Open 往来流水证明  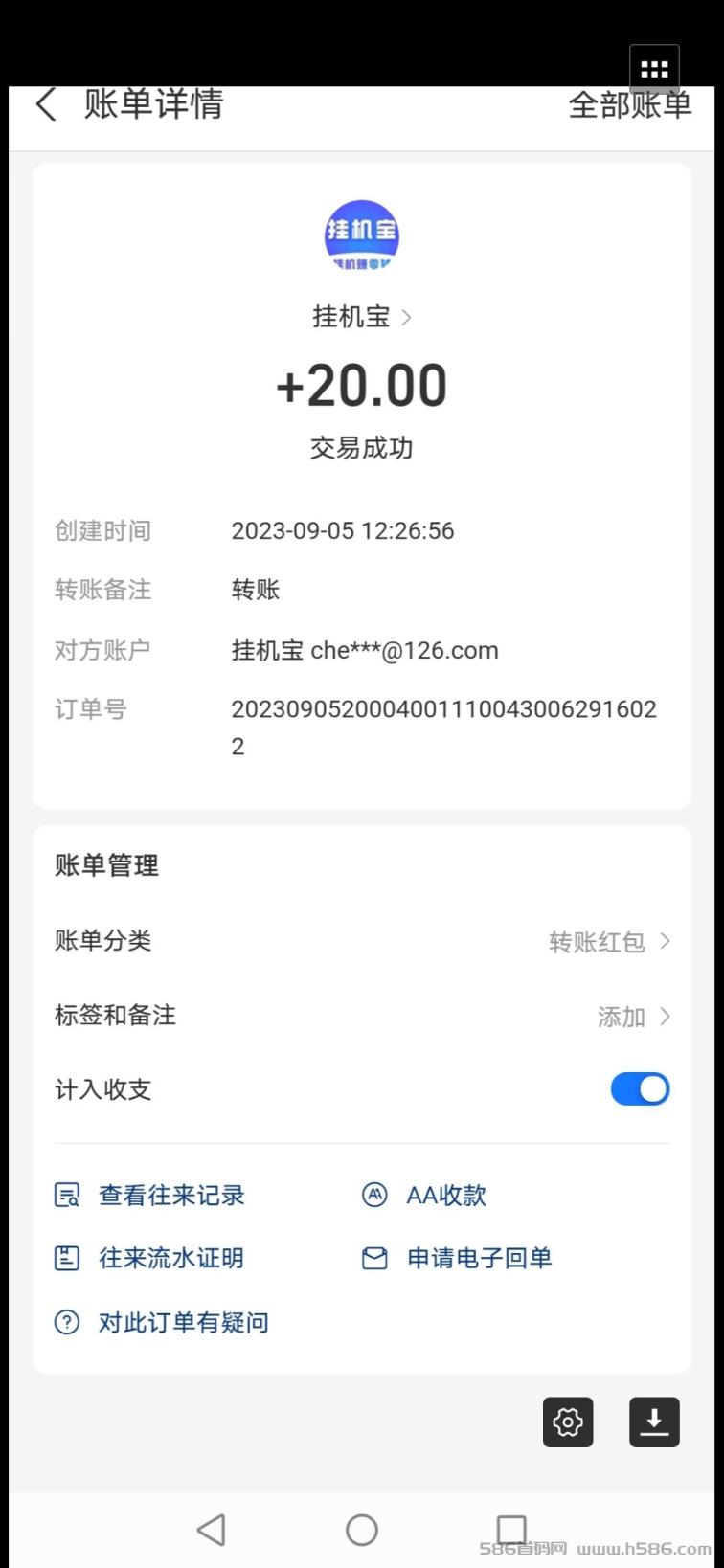149,1258
